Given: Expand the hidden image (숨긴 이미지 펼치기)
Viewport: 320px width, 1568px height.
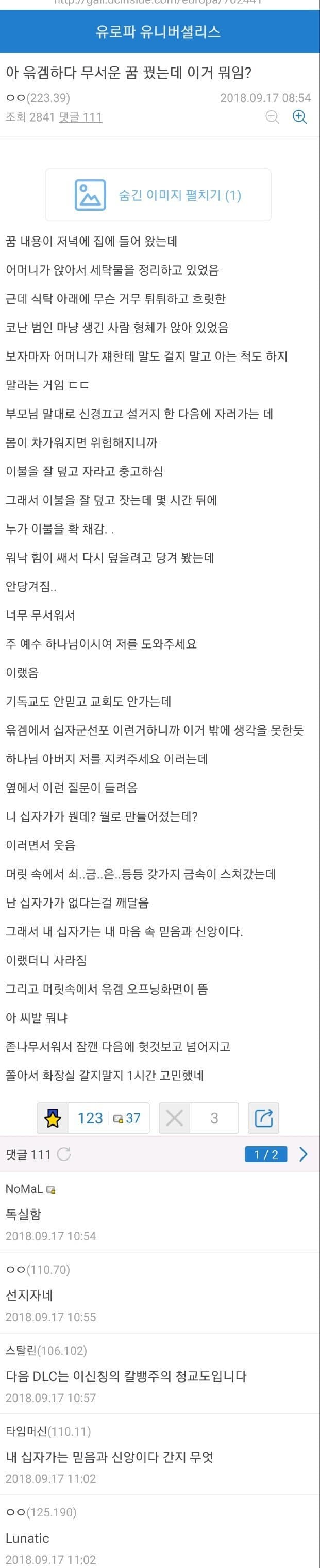Looking at the screenshot, I should (x=158, y=195).
